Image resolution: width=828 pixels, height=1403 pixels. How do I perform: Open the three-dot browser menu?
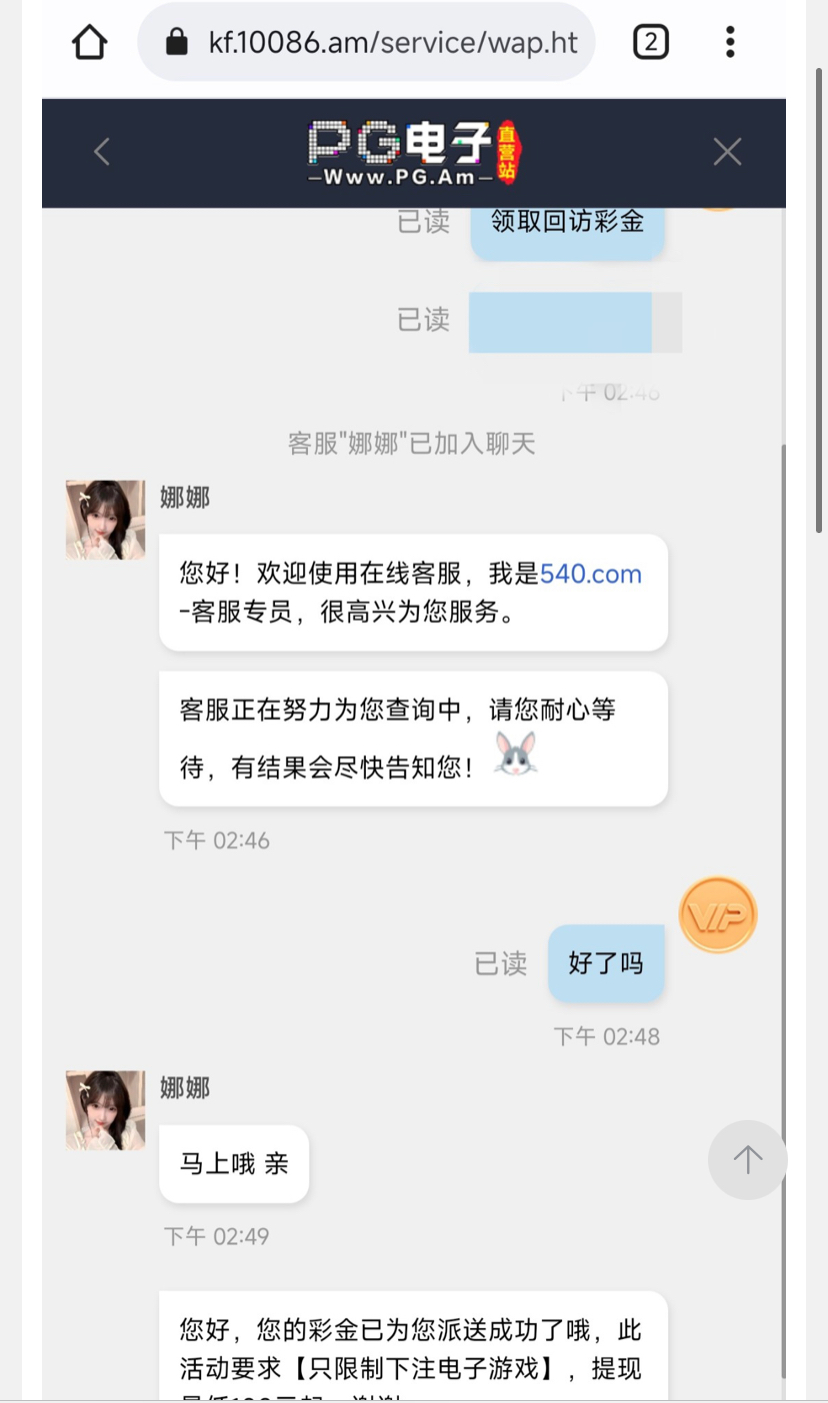pyautogui.click(x=729, y=41)
